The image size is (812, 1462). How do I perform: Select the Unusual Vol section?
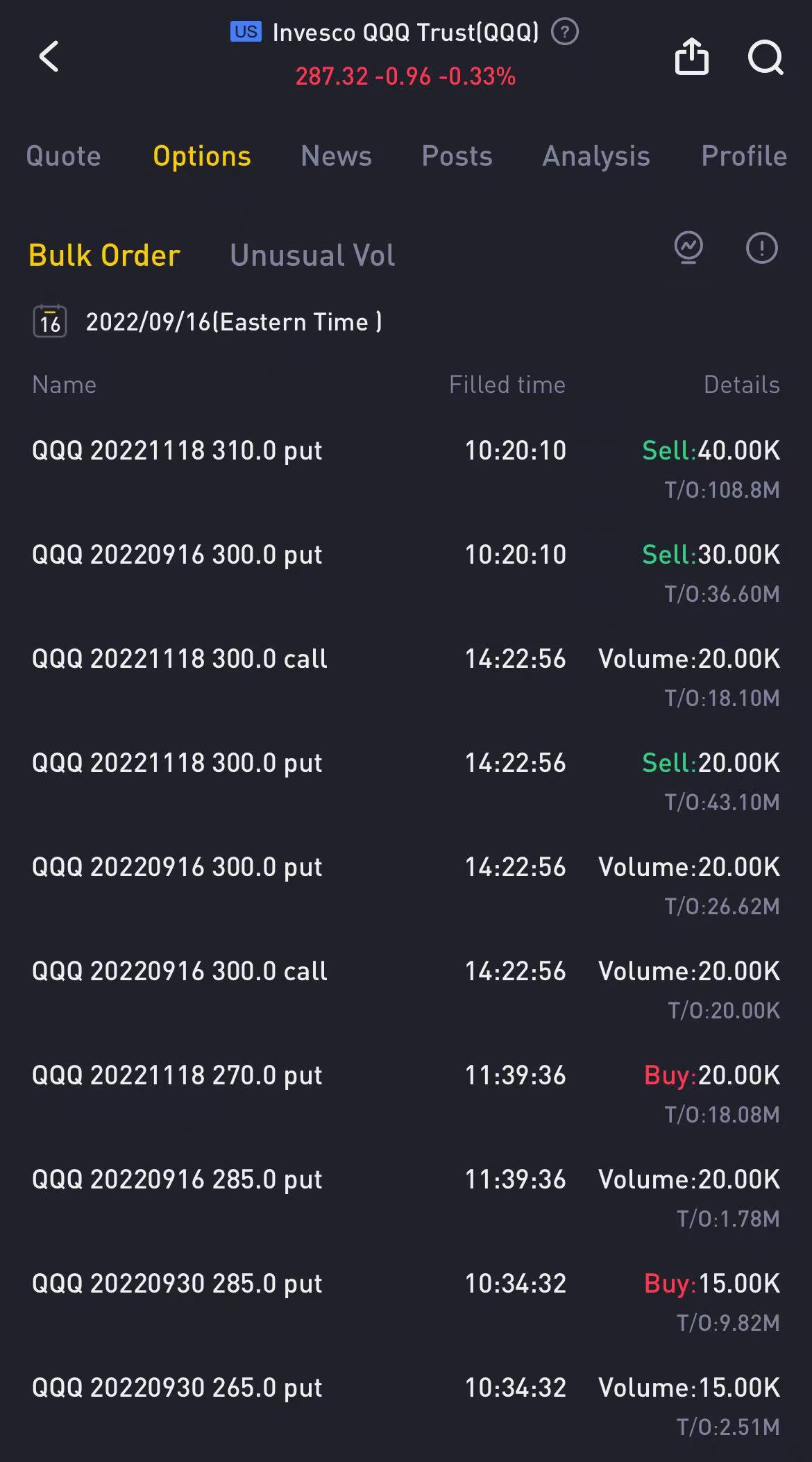[x=312, y=255]
